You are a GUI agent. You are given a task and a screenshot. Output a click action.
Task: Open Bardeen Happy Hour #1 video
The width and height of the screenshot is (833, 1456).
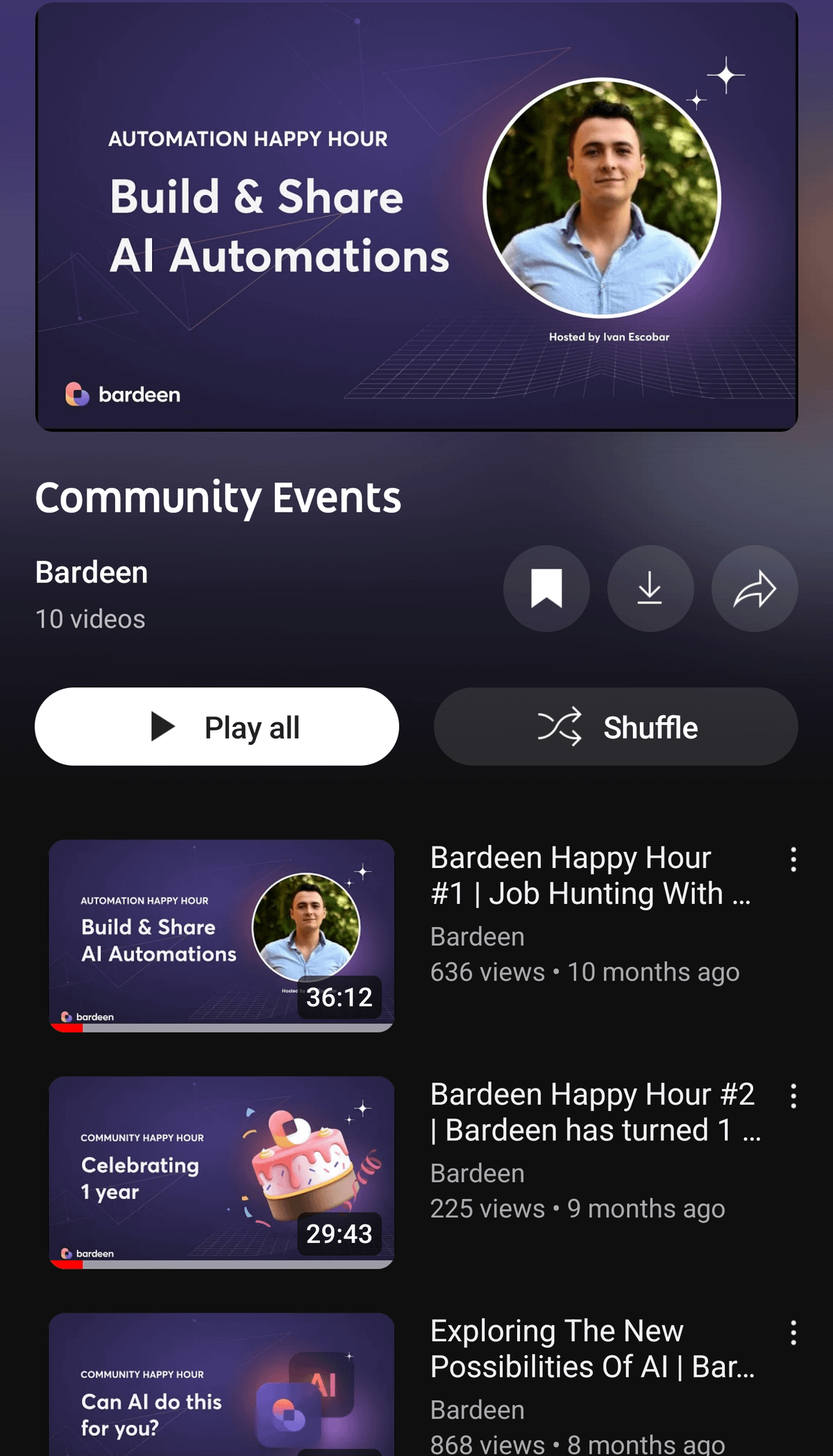click(221, 935)
